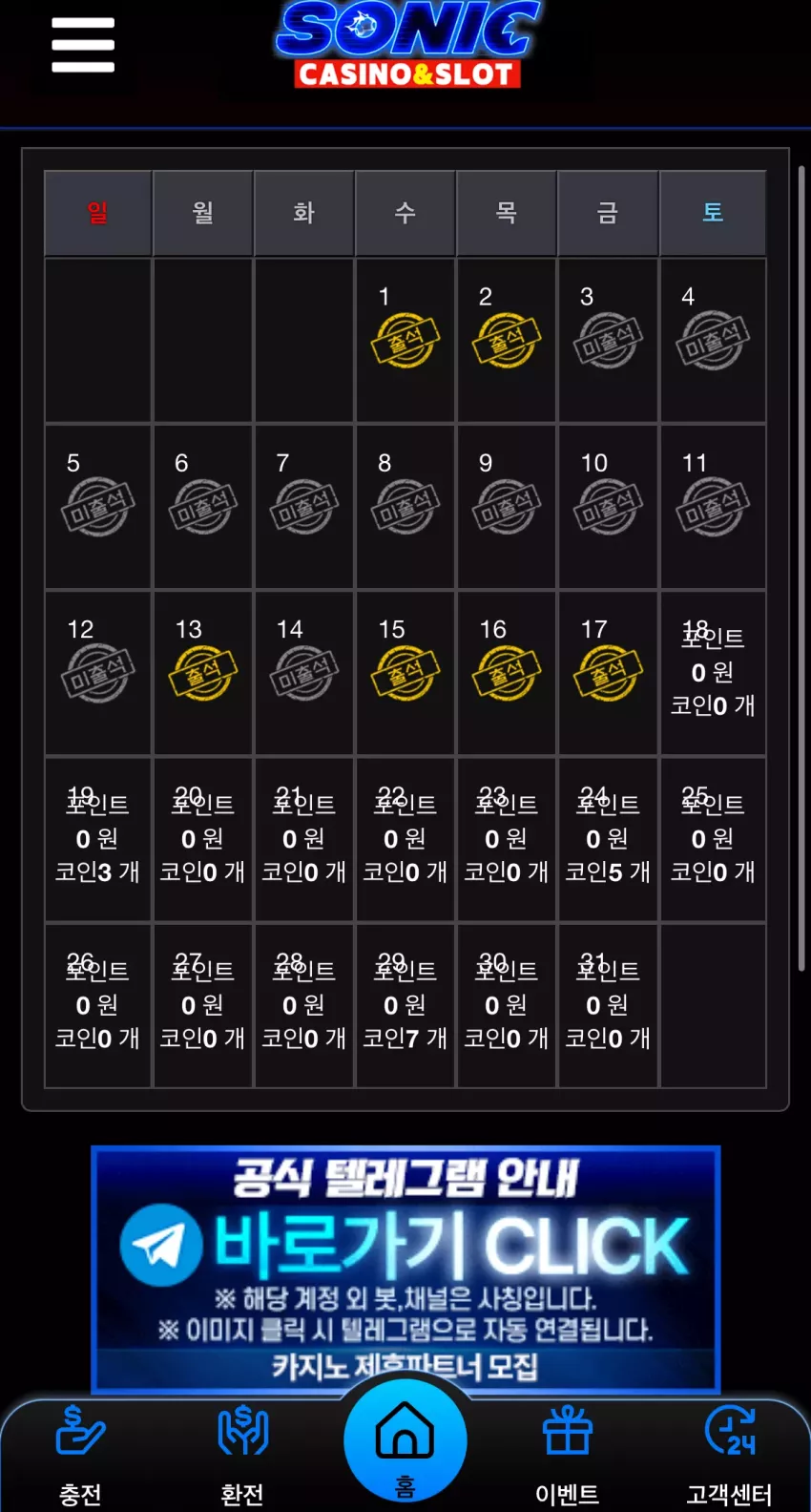Open the hamburger menu
This screenshot has height=1512, width=811.
83,45
